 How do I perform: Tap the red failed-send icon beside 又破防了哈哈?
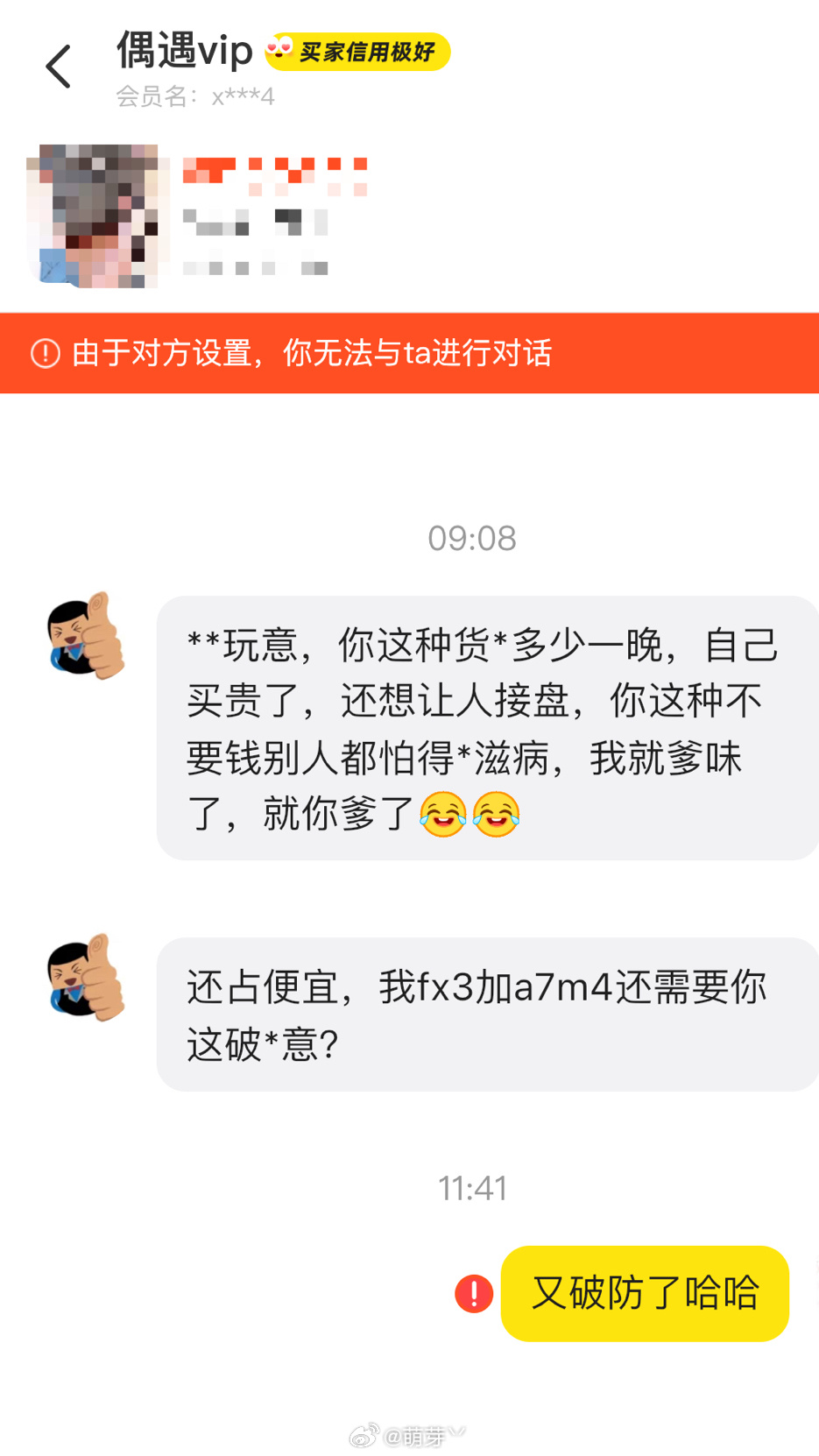point(474,1294)
